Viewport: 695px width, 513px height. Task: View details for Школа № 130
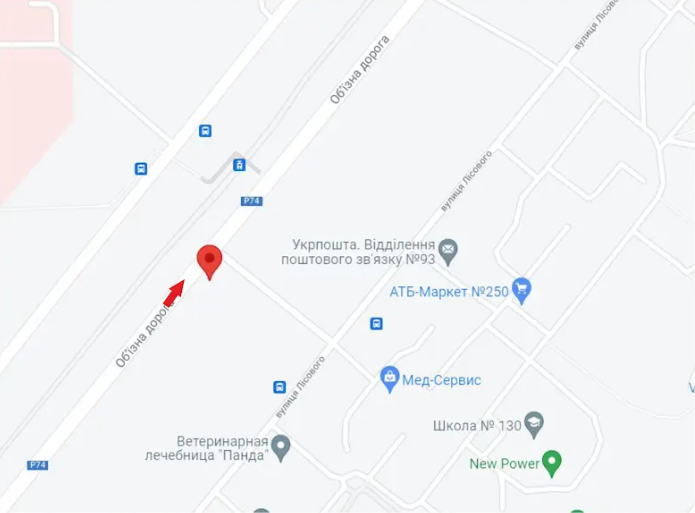[534, 424]
